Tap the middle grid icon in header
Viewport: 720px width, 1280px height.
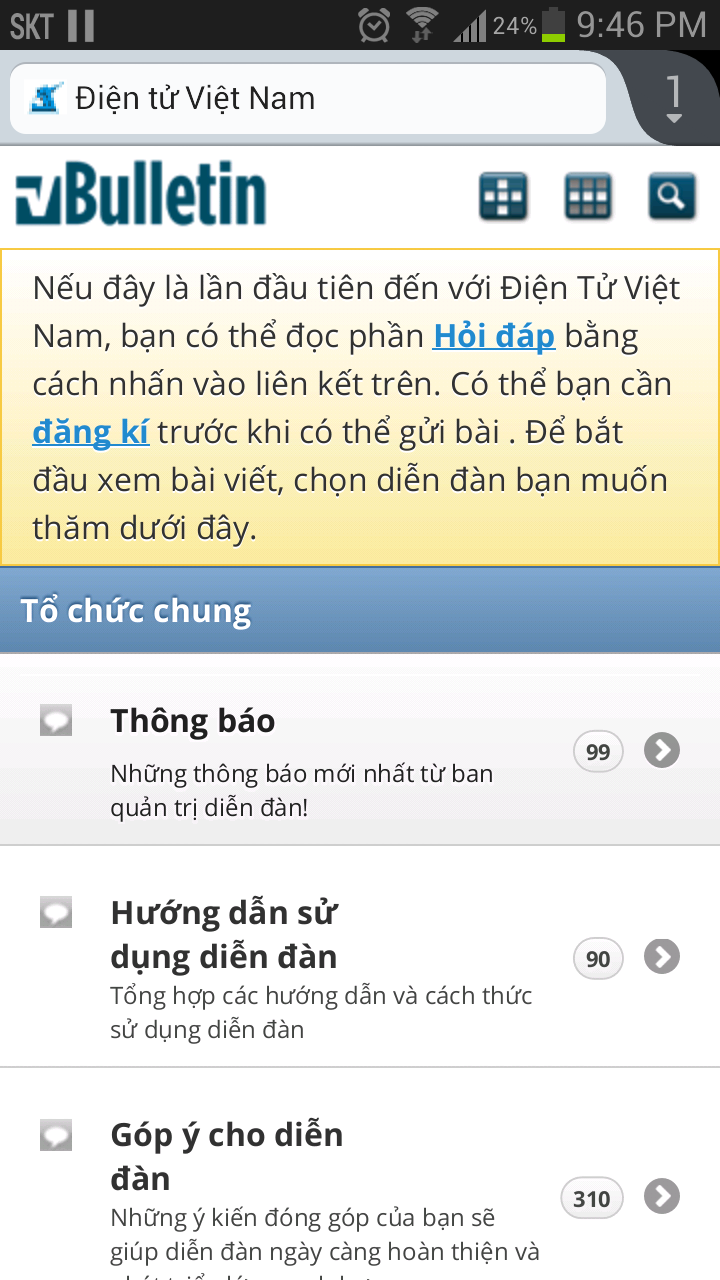click(x=588, y=196)
